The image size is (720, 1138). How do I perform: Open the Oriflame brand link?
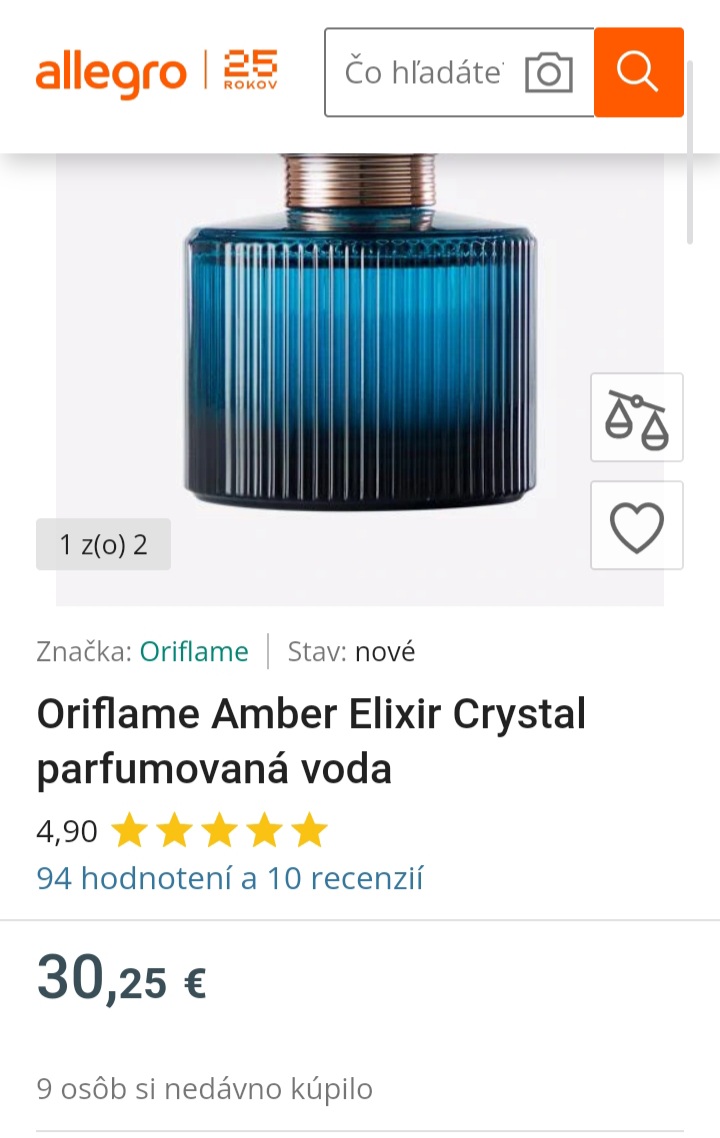pos(194,652)
